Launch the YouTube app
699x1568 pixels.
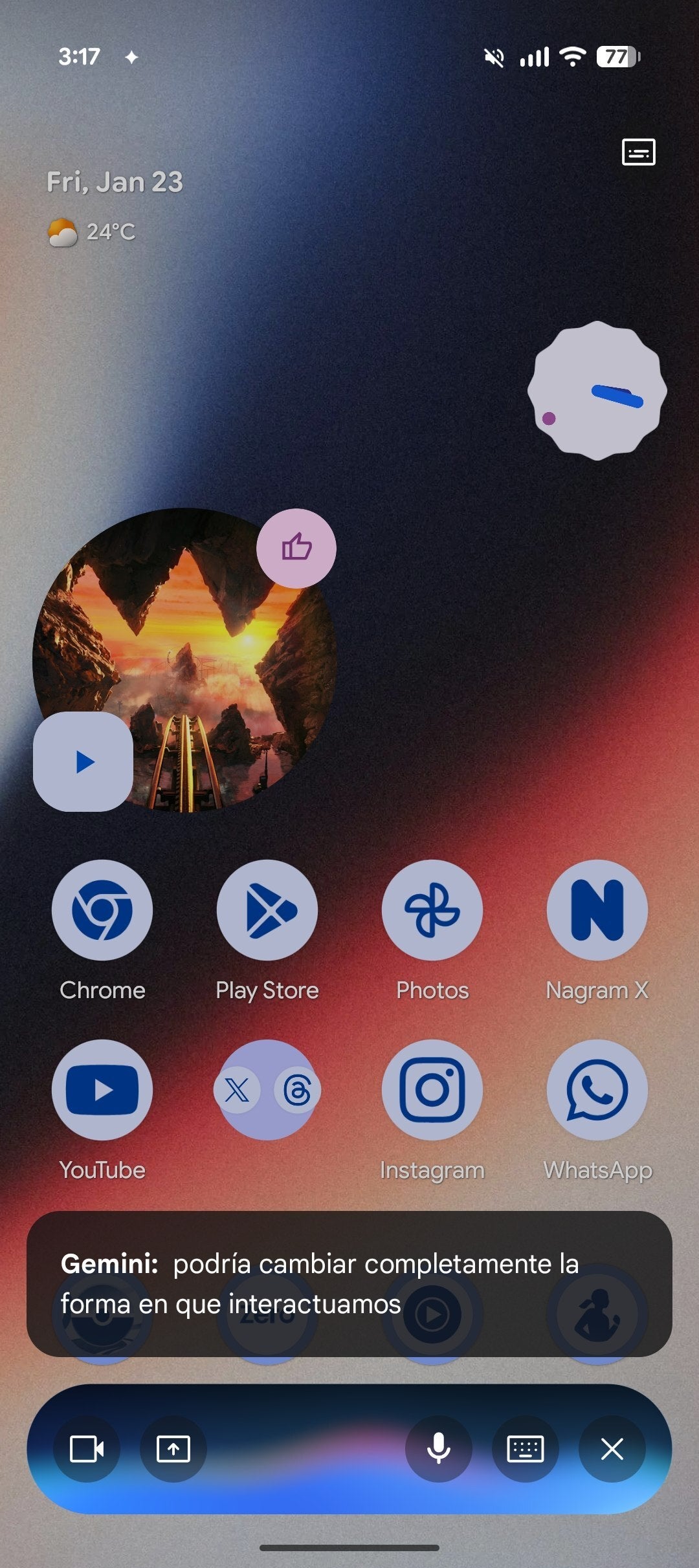[102, 1090]
